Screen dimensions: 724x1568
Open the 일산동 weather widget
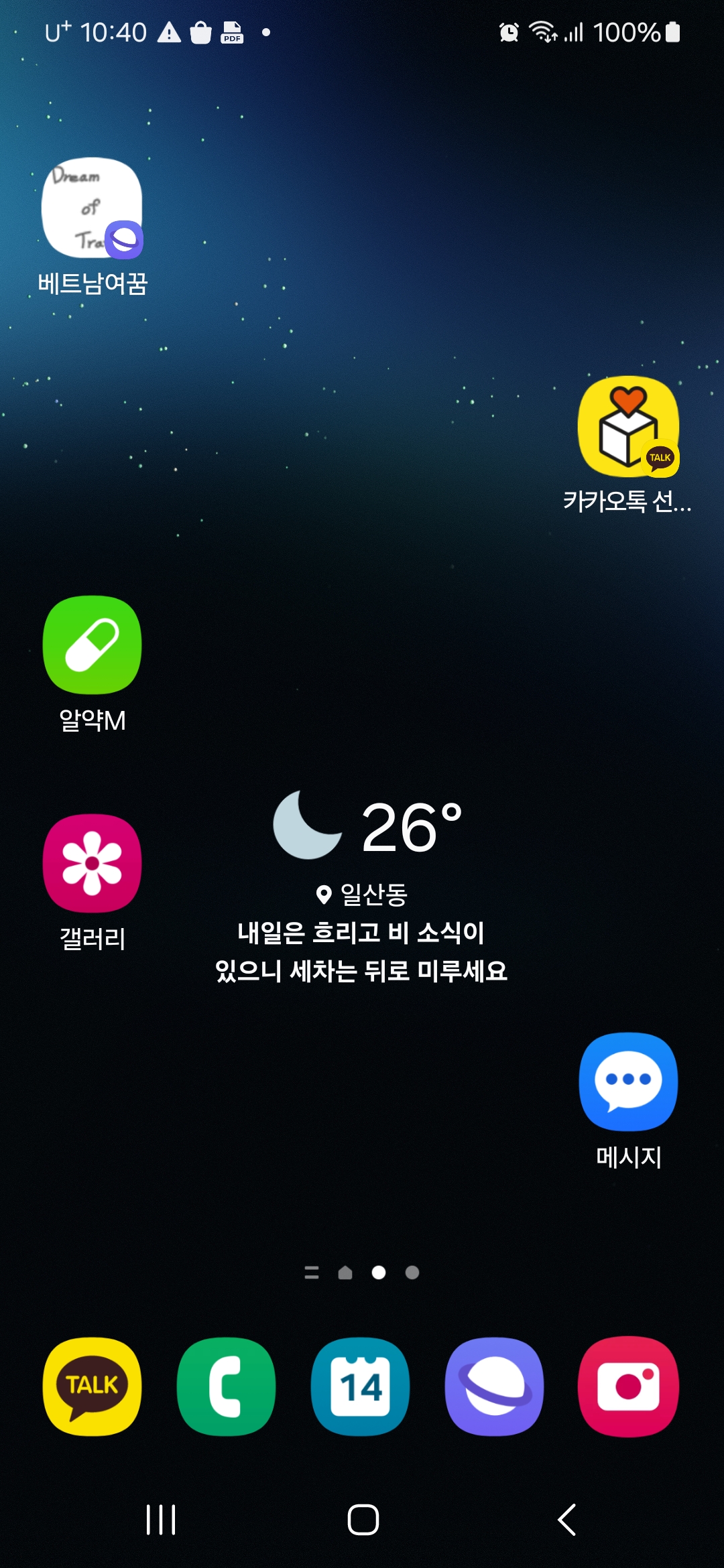coord(362,885)
